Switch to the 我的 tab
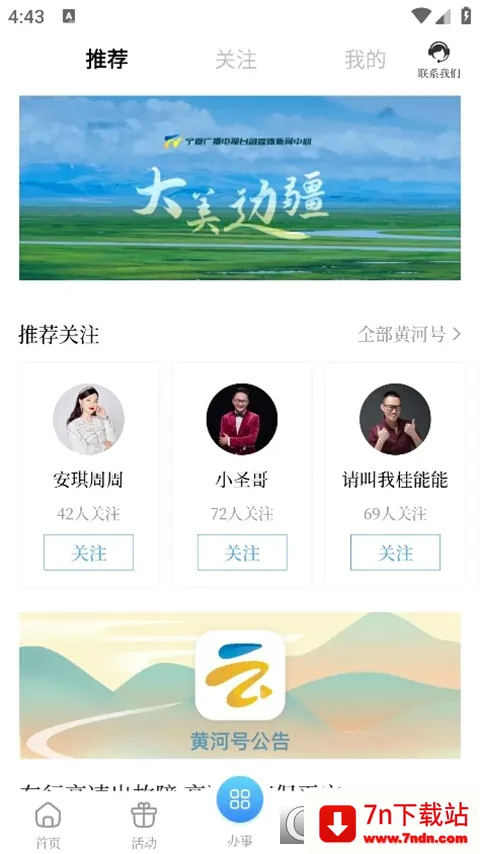The height and width of the screenshot is (854, 480). tap(364, 59)
